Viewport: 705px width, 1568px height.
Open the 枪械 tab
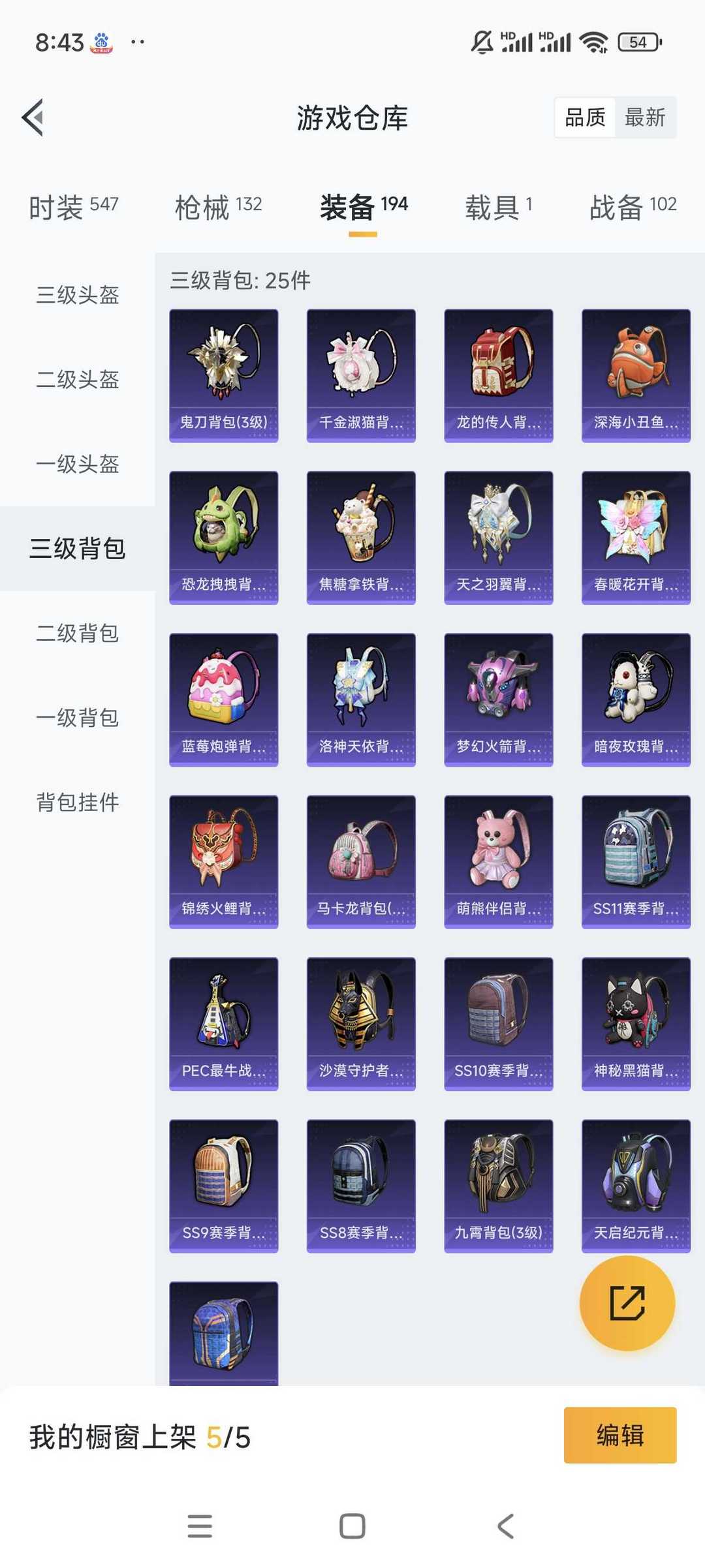tap(218, 208)
